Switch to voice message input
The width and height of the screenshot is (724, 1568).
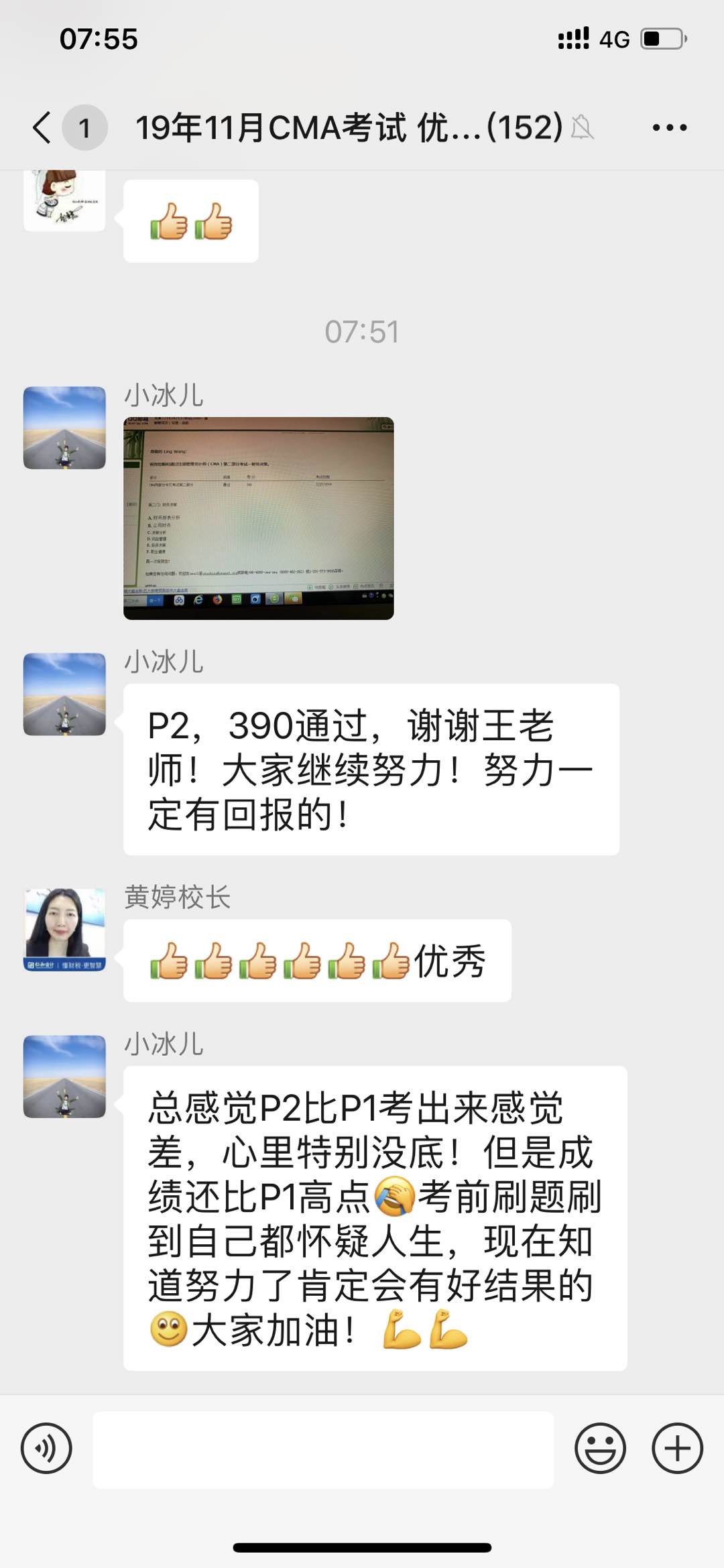[46, 1448]
